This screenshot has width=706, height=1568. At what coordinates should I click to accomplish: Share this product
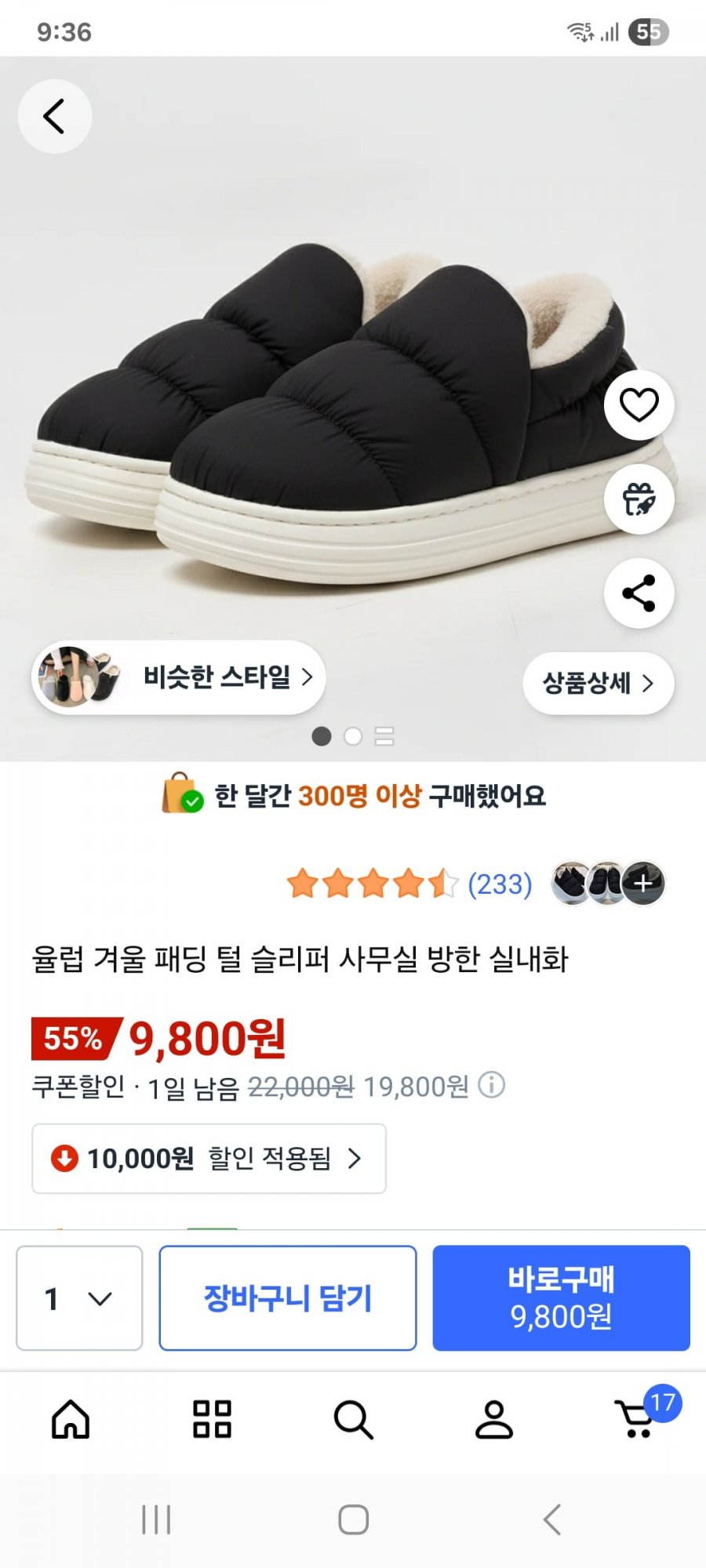coord(639,593)
